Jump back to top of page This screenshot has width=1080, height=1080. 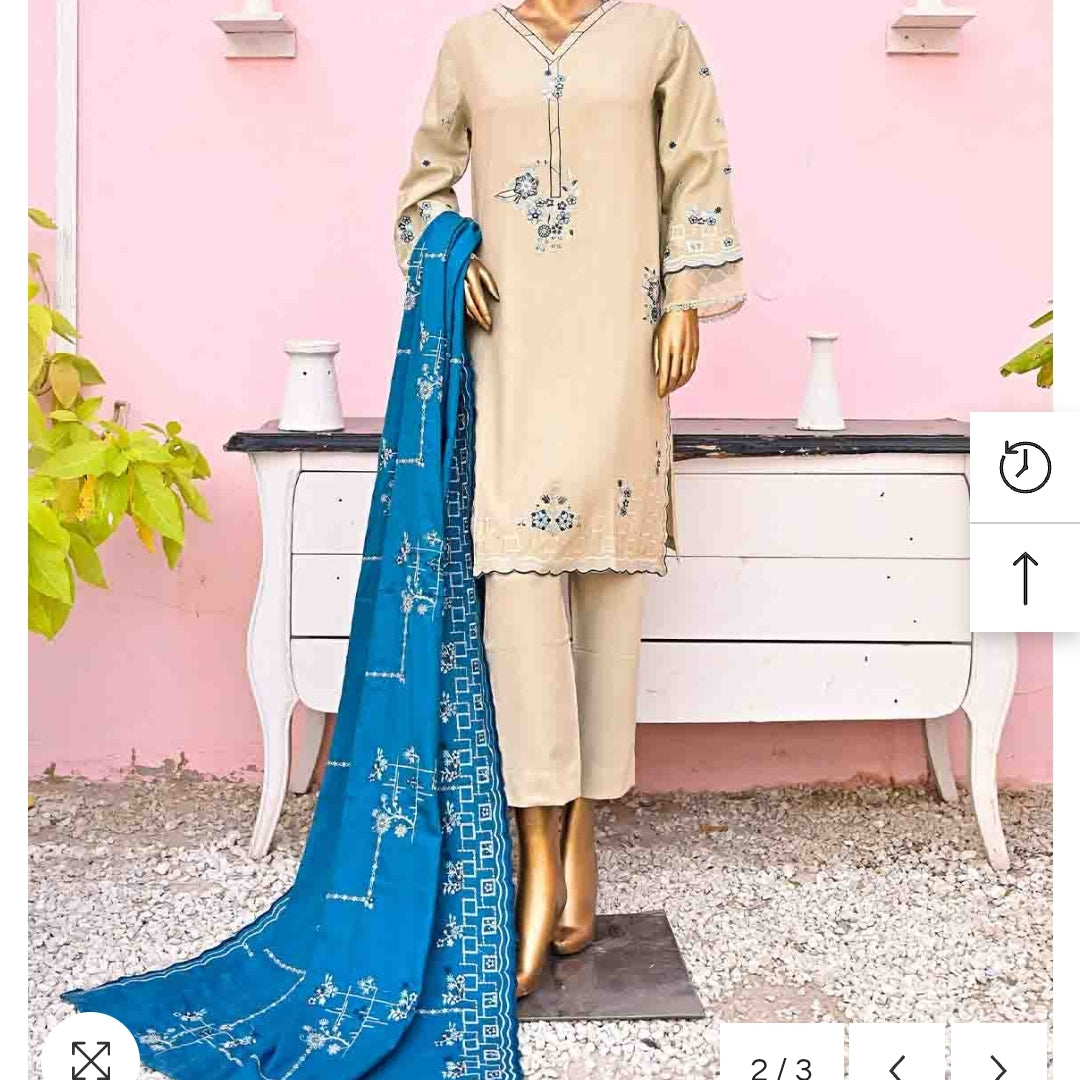click(x=1025, y=578)
